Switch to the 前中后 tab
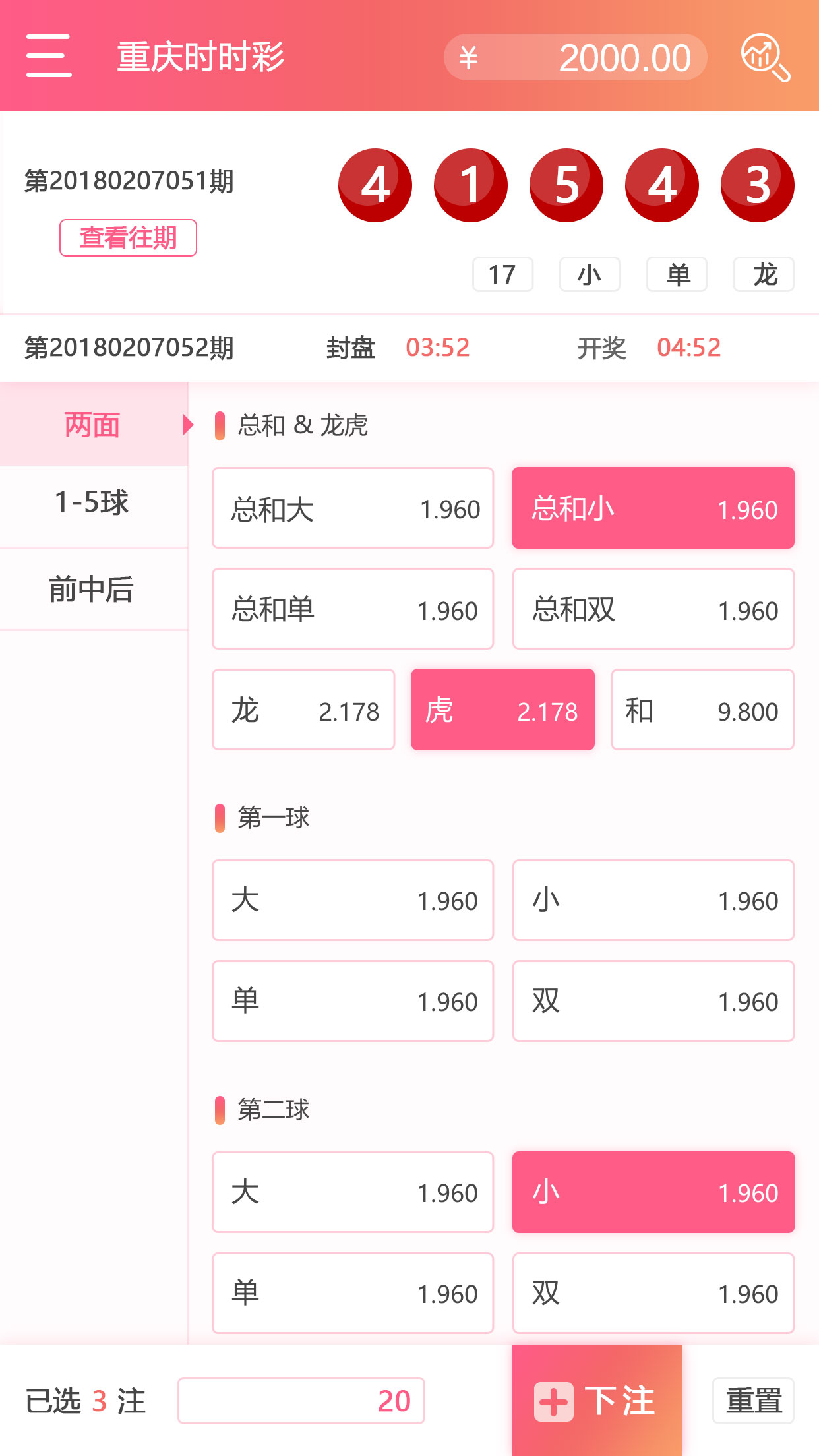 coord(92,590)
